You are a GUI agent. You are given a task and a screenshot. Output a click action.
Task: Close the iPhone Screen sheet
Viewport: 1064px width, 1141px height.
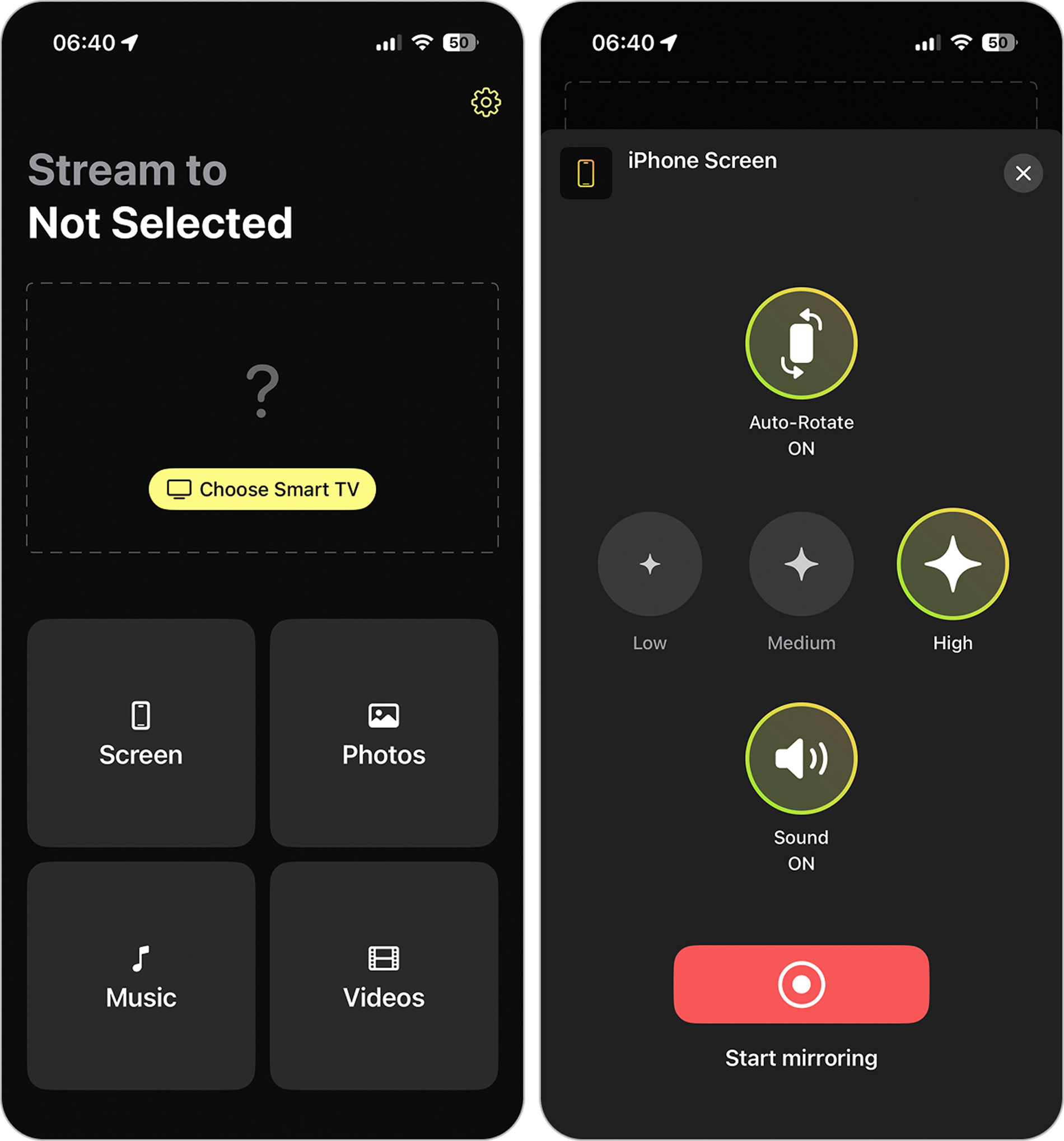click(x=1023, y=174)
